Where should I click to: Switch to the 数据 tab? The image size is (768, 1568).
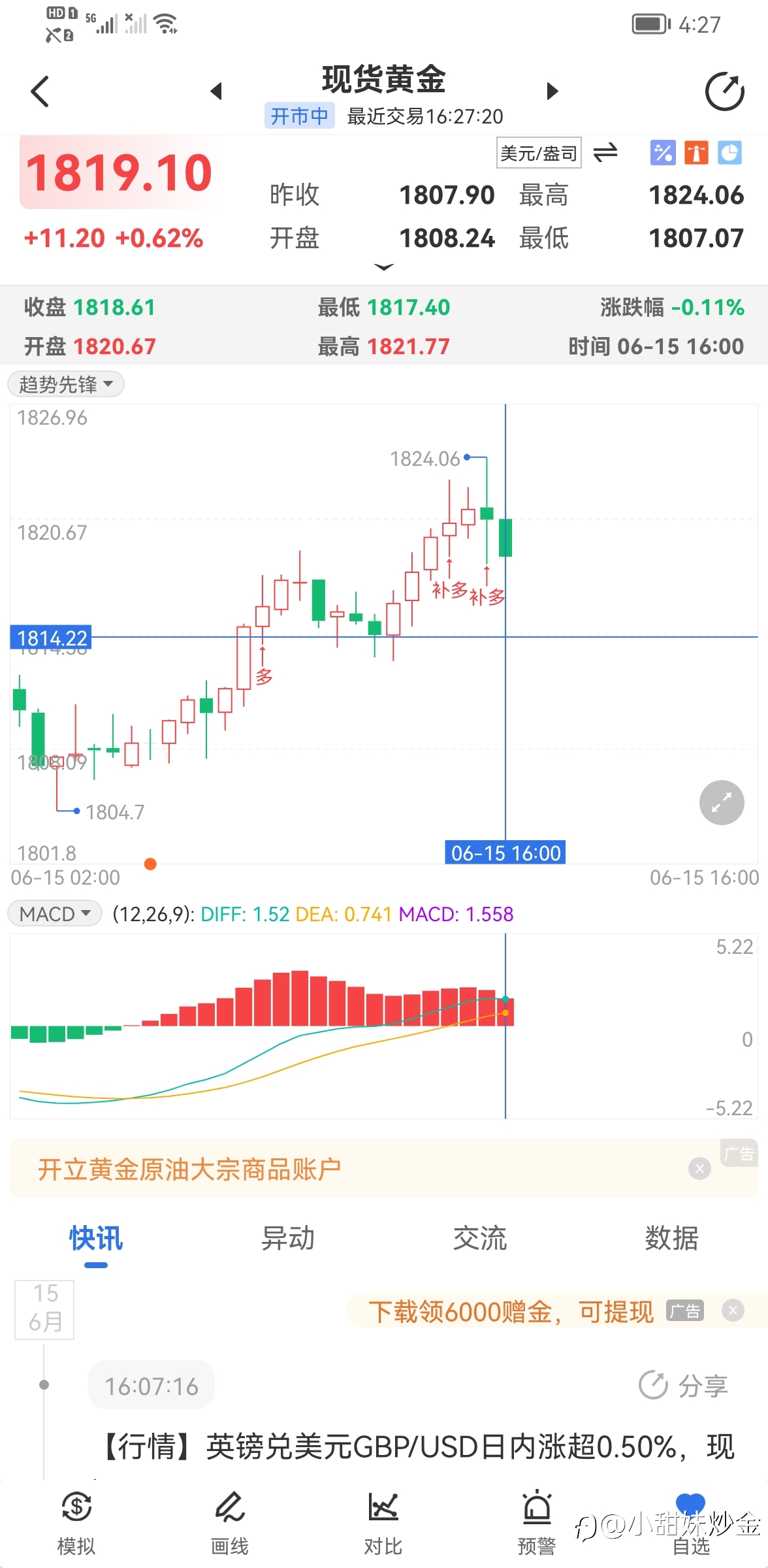coord(672,1238)
